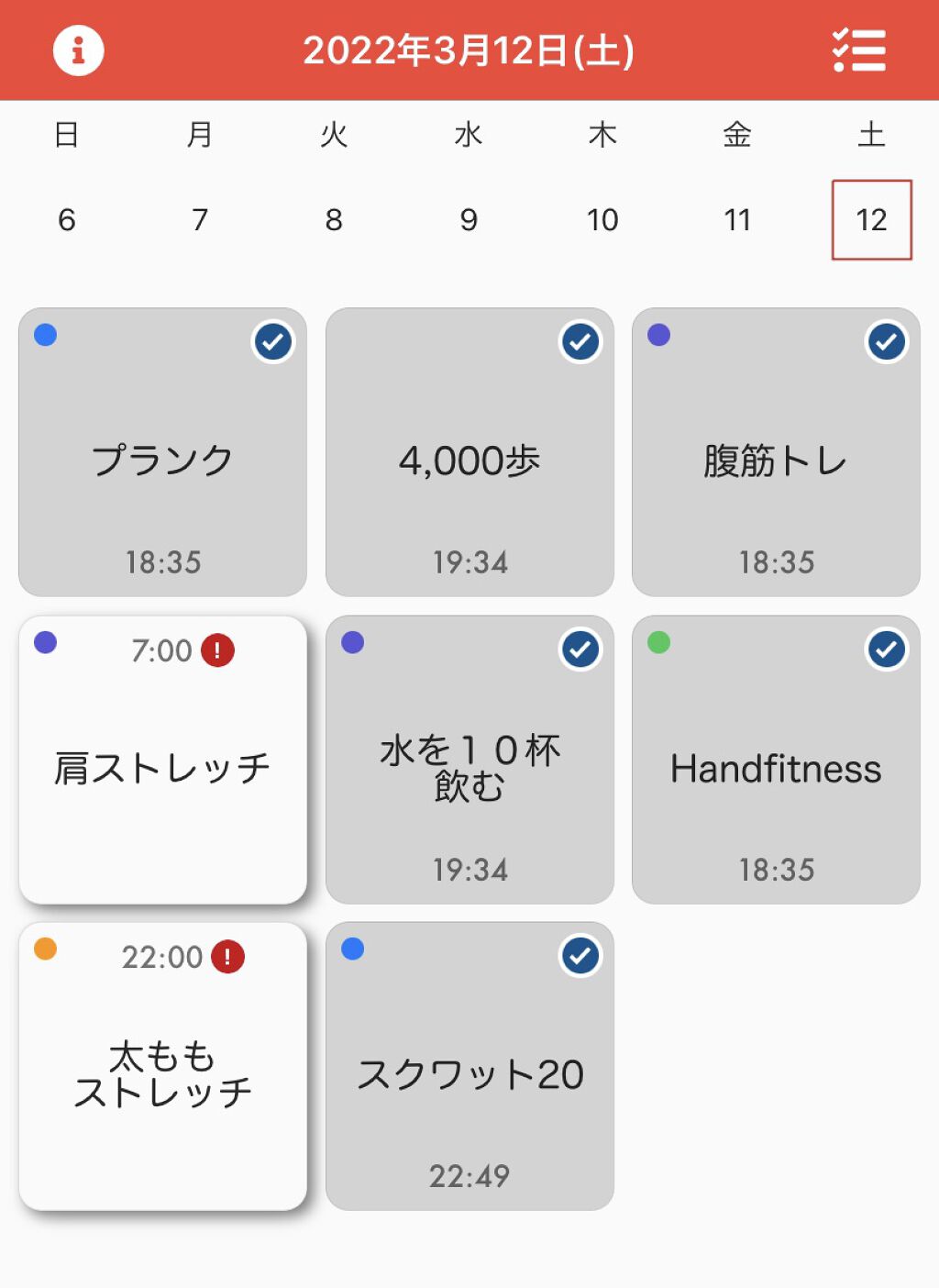Click the purple dot on 腹筋トレ card

pos(658,337)
